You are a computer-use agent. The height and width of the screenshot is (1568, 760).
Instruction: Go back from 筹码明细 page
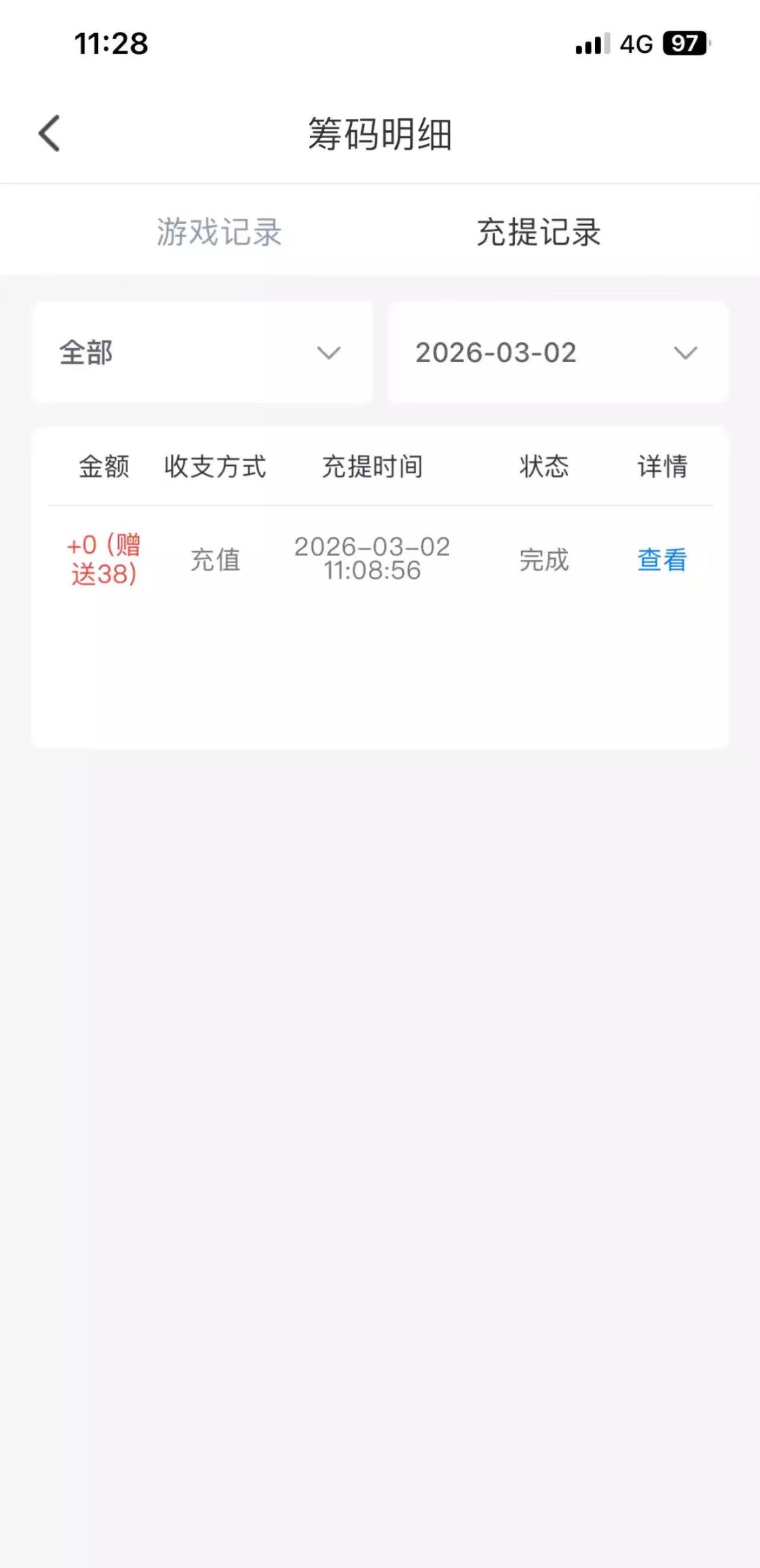pos(50,134)
